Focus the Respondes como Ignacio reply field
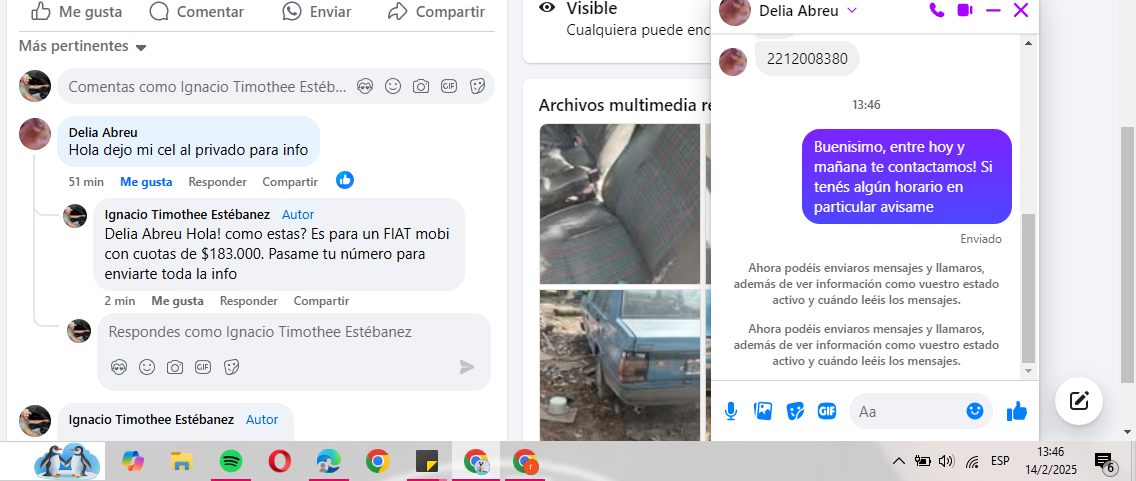Image resolution: width=1136 pixels, height=481 pixels. (x=290, y=332)
